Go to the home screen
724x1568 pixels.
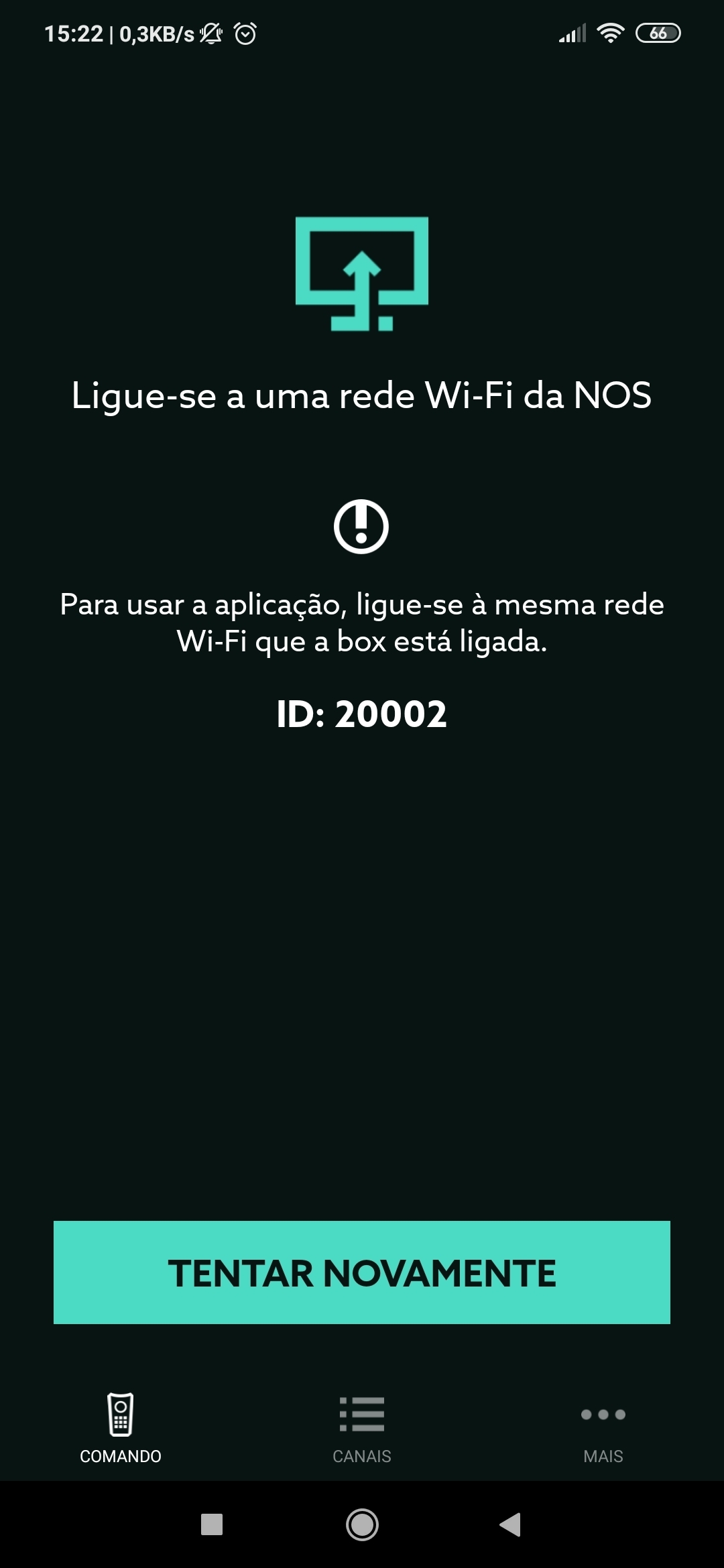(362, 1524)
